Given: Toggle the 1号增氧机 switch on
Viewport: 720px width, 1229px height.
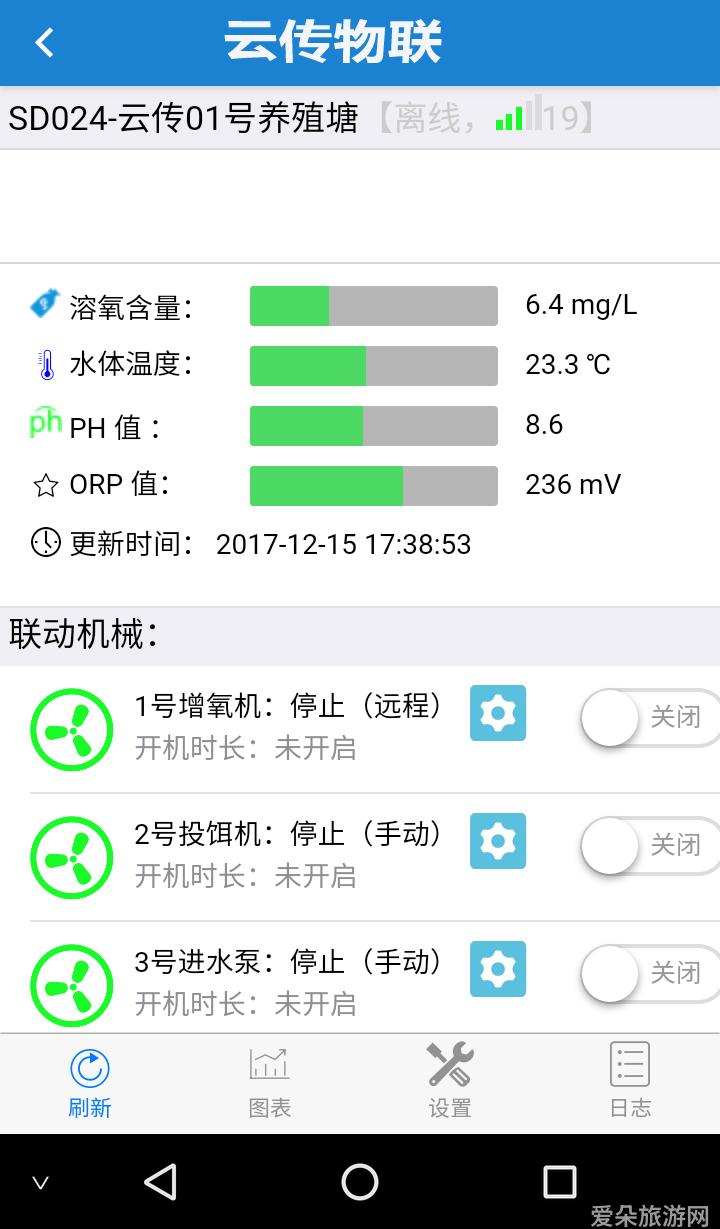Looking at the screenshot, I should (650, 717).
